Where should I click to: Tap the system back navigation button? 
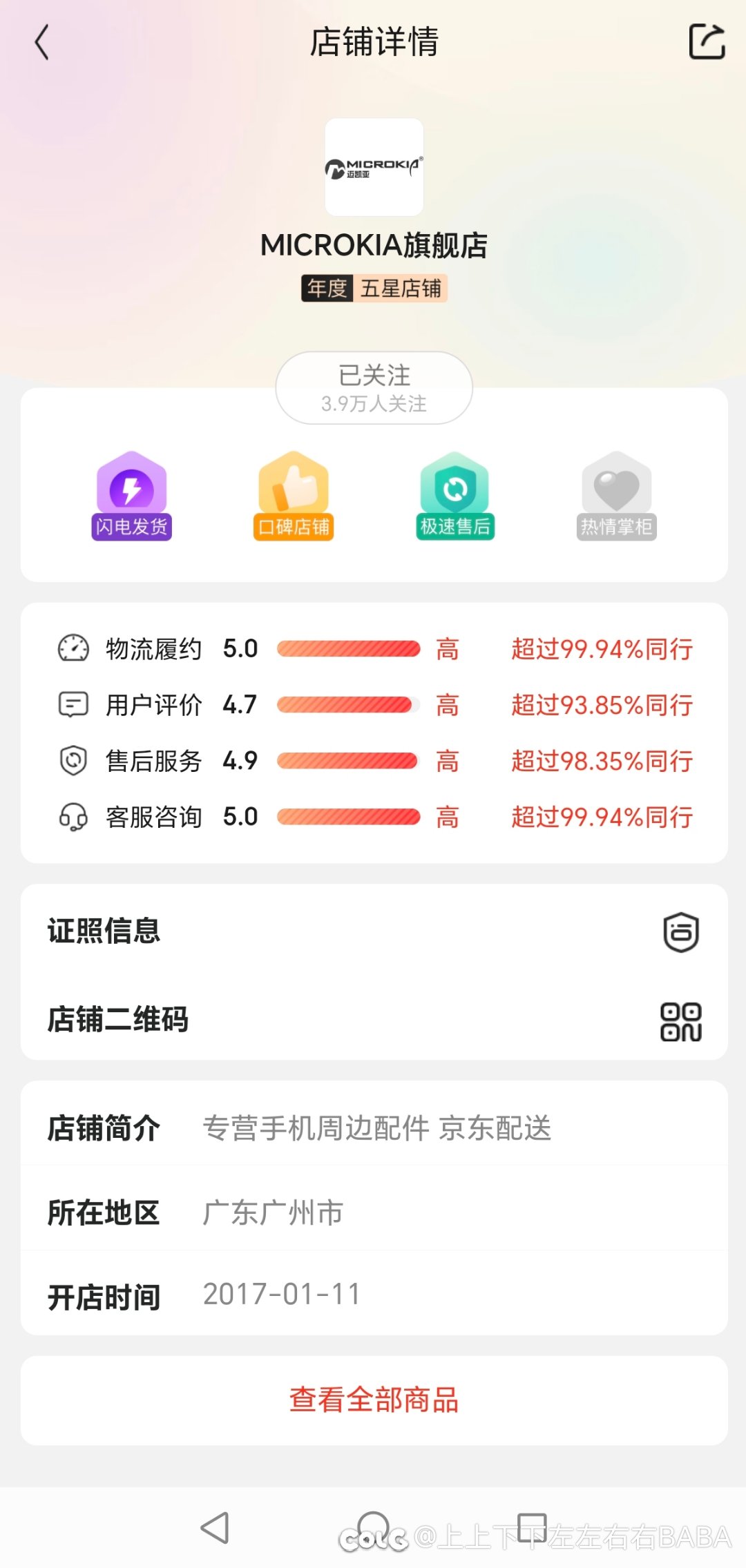coord(215,1527)
